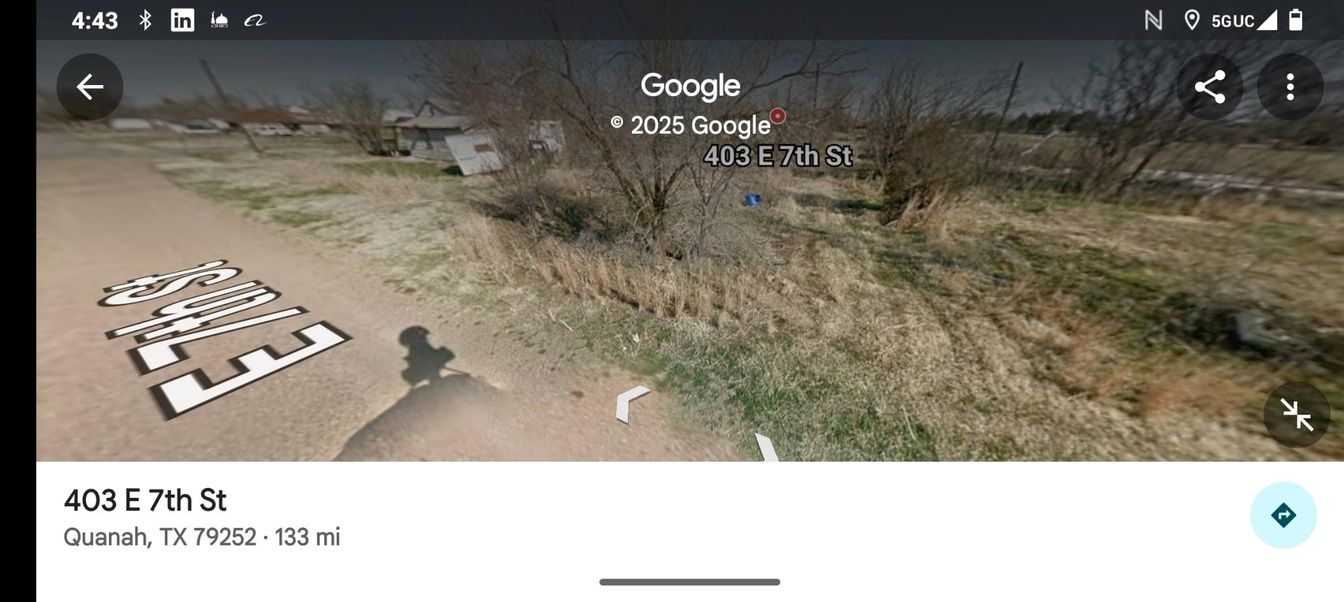Tap the forward arrow along E 7th St

pyautogui.click(x=632, y=402)
